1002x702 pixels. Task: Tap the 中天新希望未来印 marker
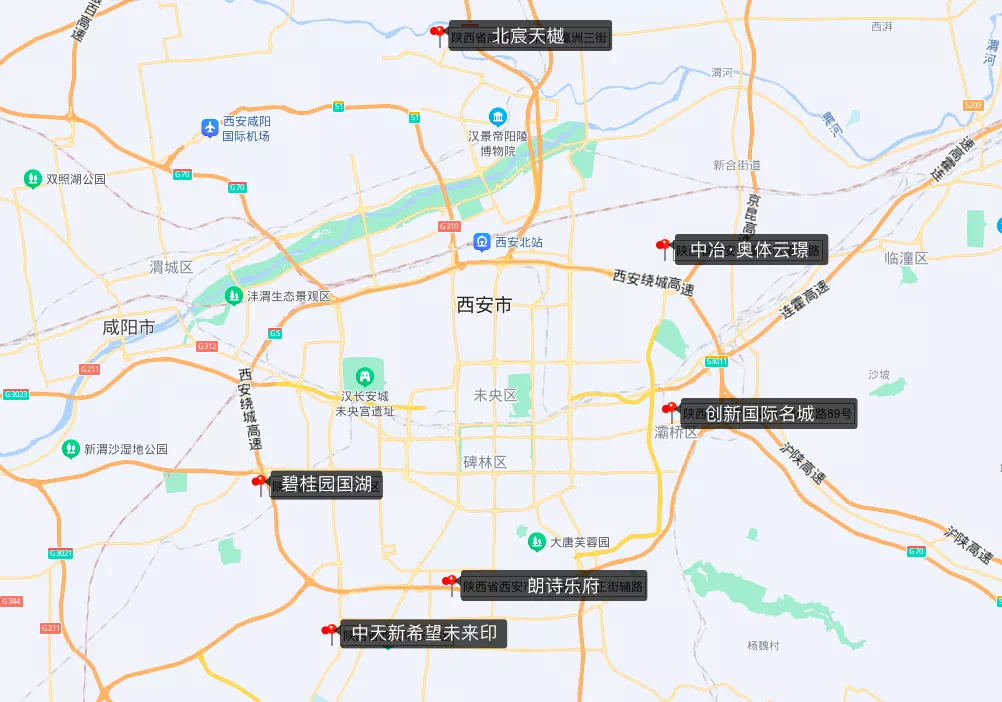tap(329, 632)
